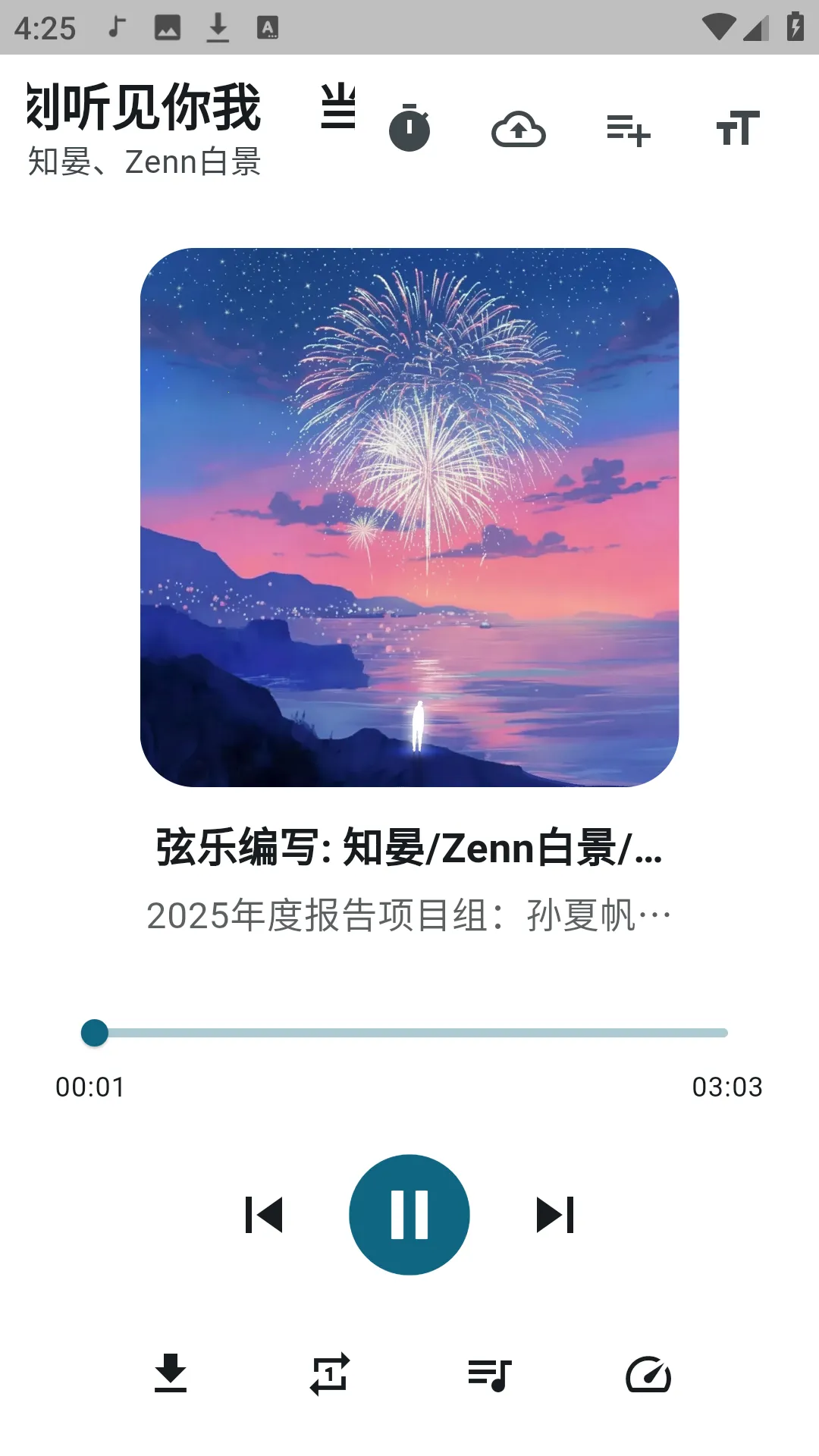Viewport: 819px width, 1456px height.
Task: Click the lyrics alignment icon in the header
Action: pyautogui.click(x=339, y=110)
